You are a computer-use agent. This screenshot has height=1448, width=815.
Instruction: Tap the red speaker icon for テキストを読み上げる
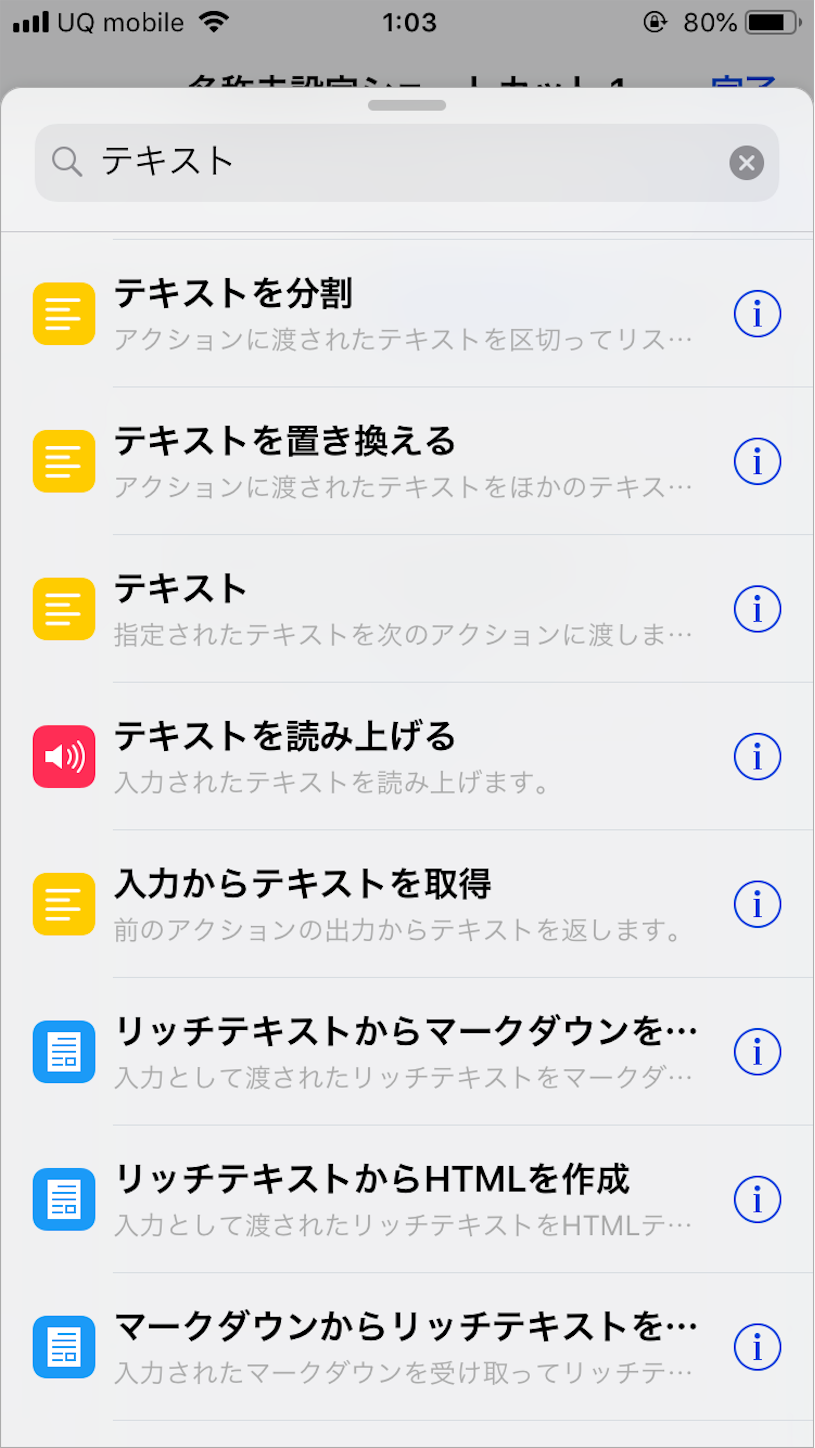pyautogui.click(x=63, y=757)
